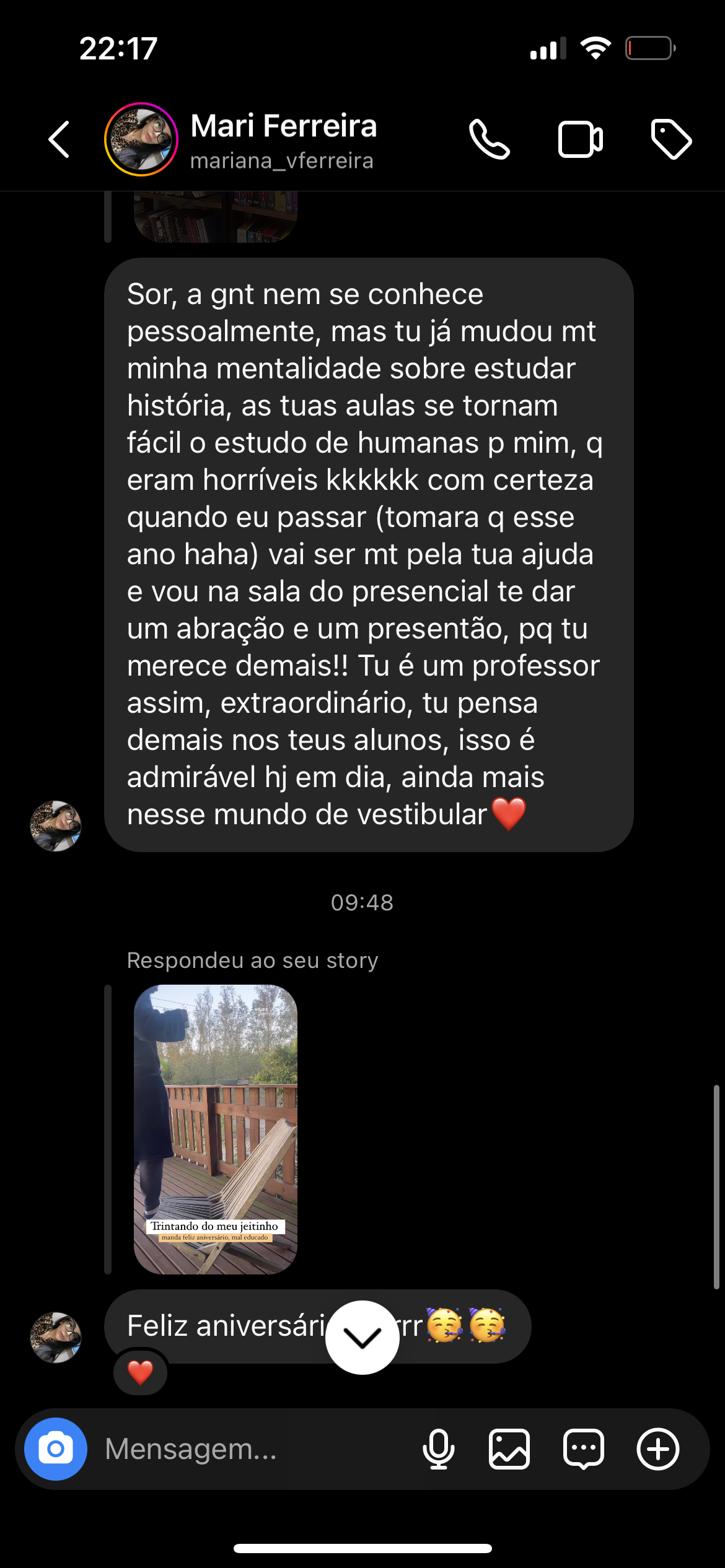Open Mari Ferreira's profile from the header

[x=283, y=140]
